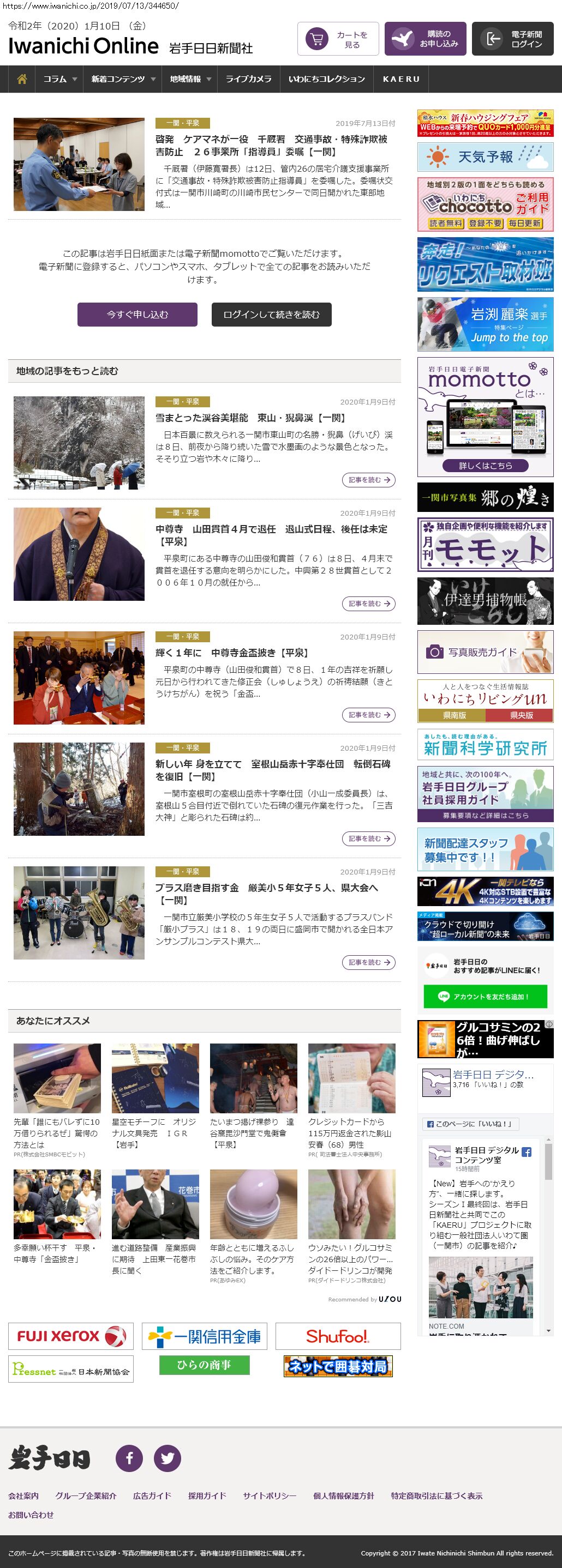
Task: Expand the 地域情報 menu
Action: coord(190,79)
